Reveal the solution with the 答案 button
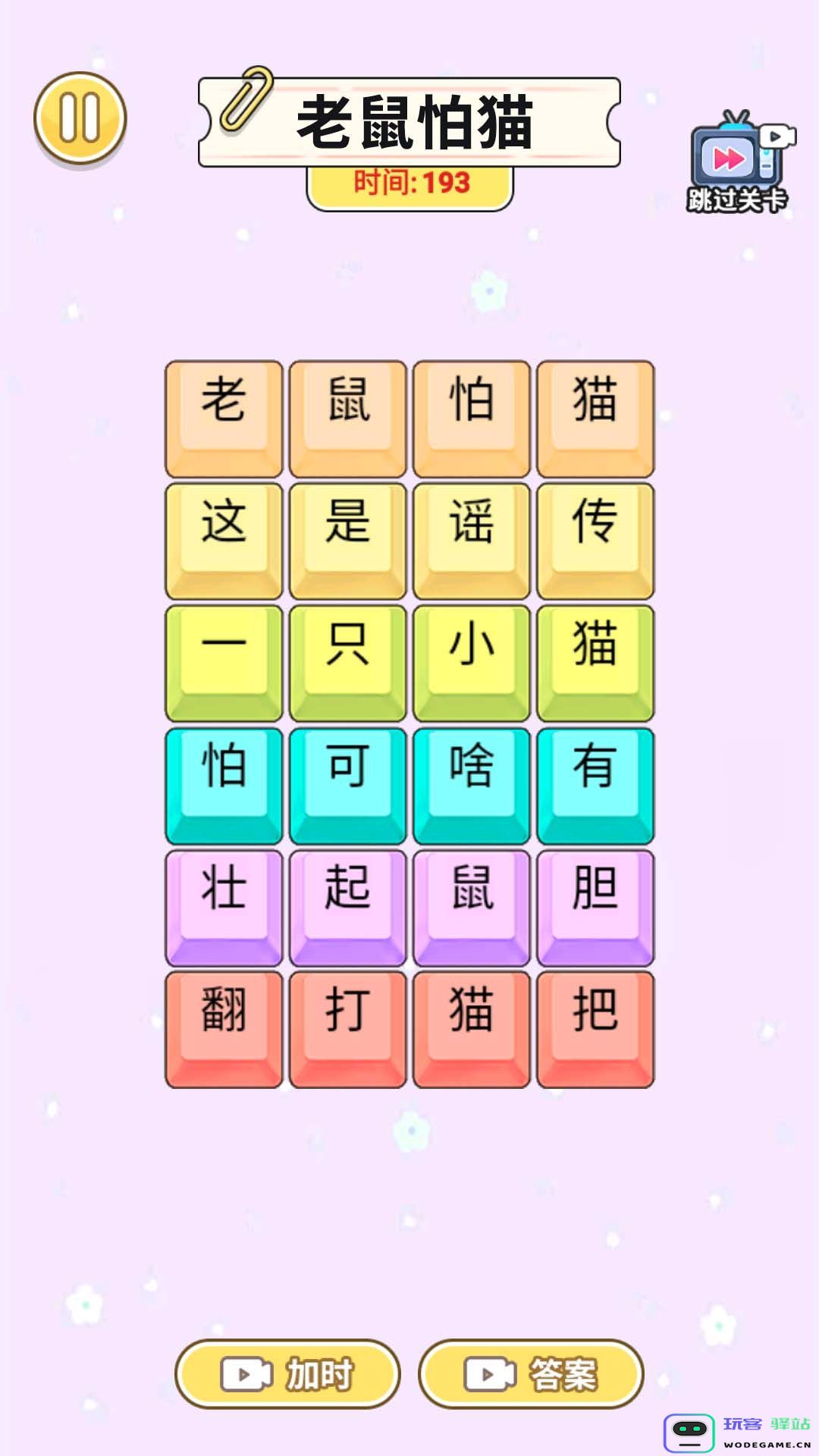Screen dimensions: 819x1456 pos(531,1373)
